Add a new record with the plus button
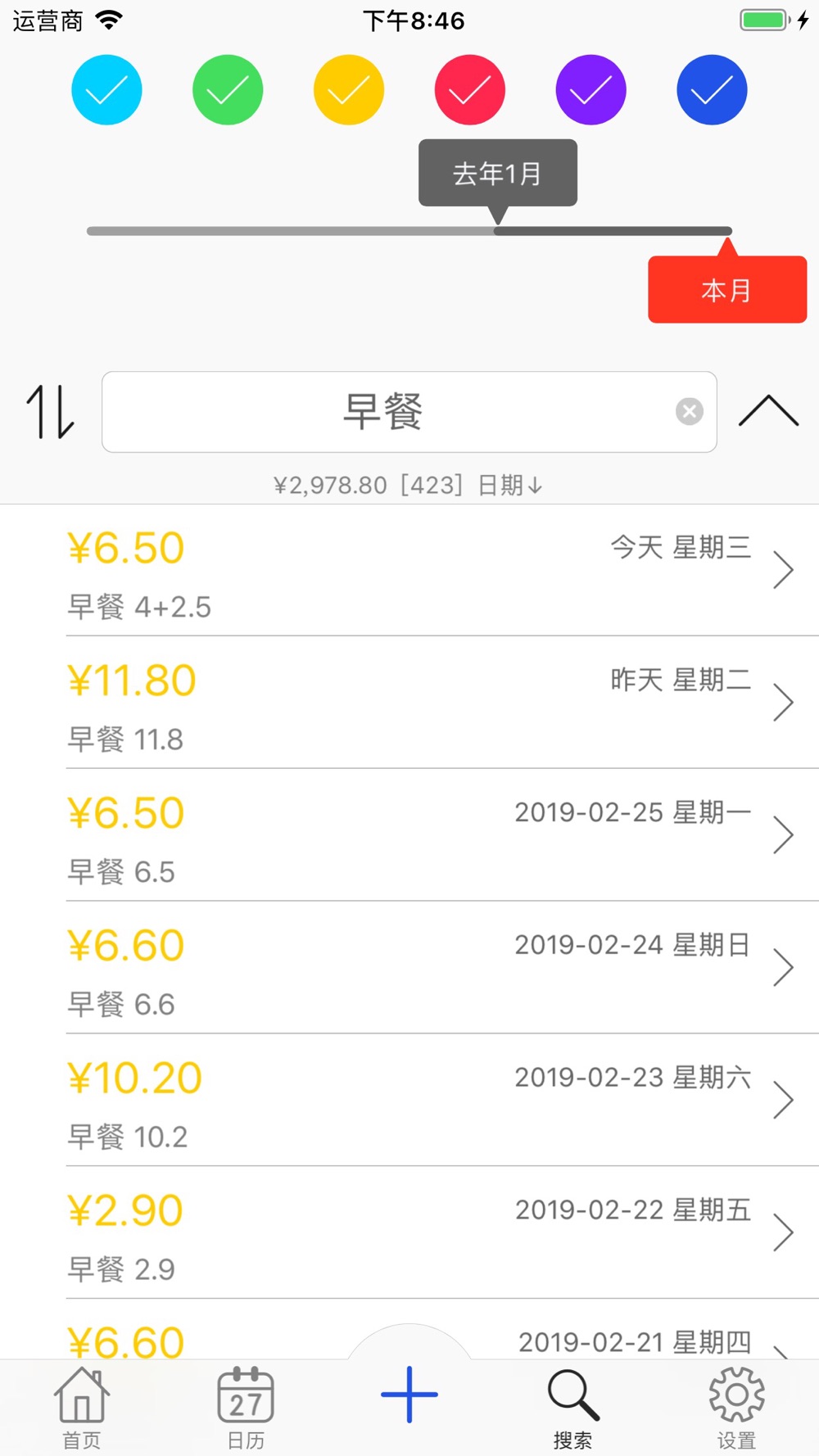Screen dimensions: 819x1456 (409, 1394)
